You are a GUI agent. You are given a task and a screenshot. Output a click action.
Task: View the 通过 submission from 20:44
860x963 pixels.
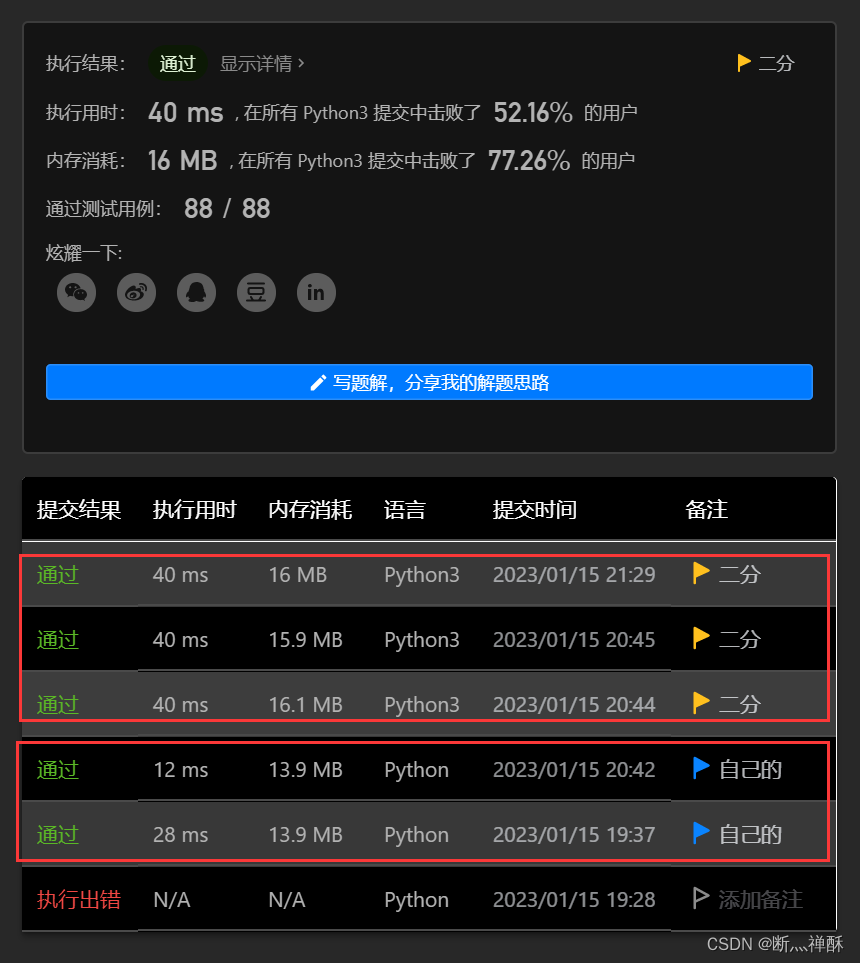[58, 705]
